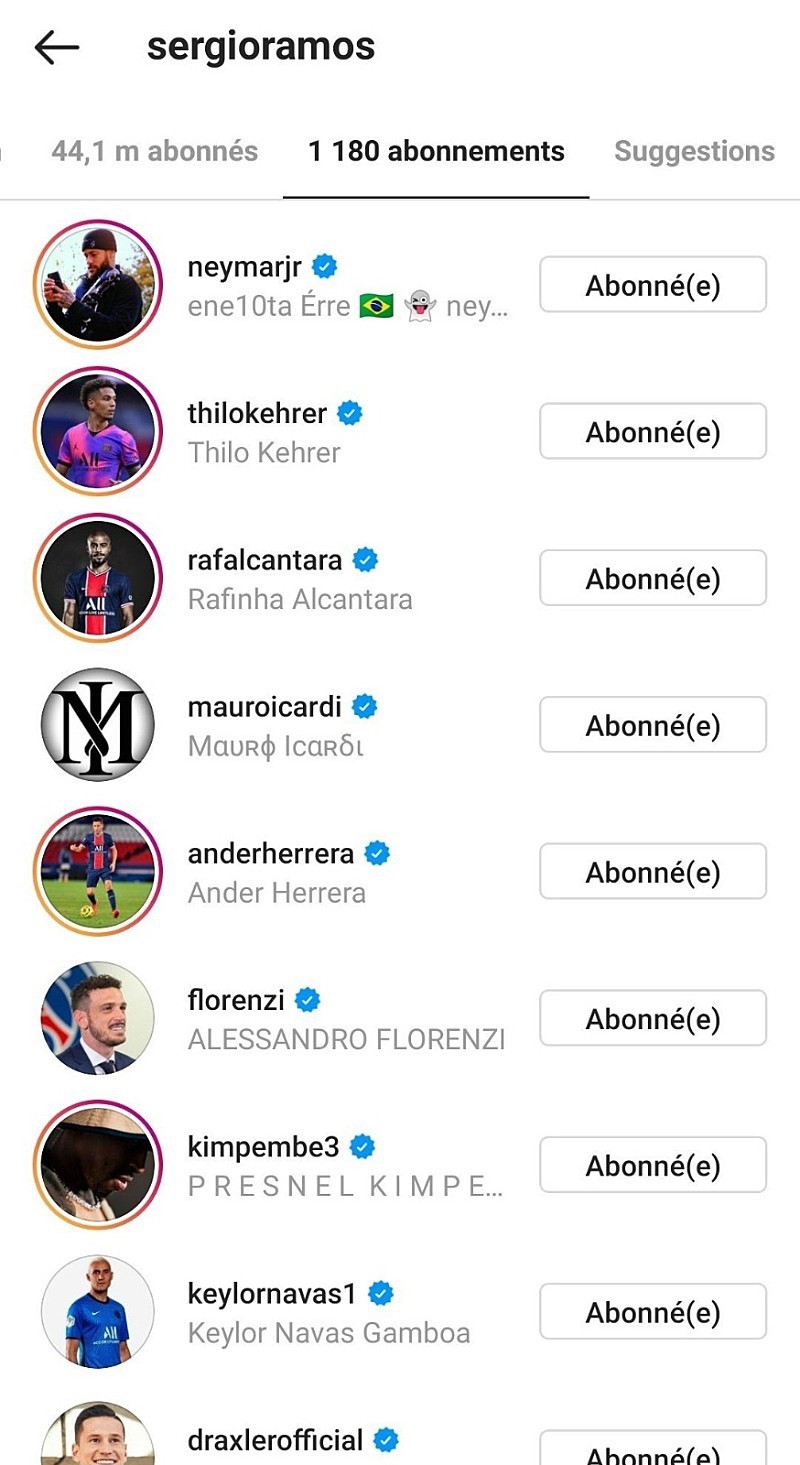Tap Abonné(e) button beside florenzi

(x=653, y=1019)
